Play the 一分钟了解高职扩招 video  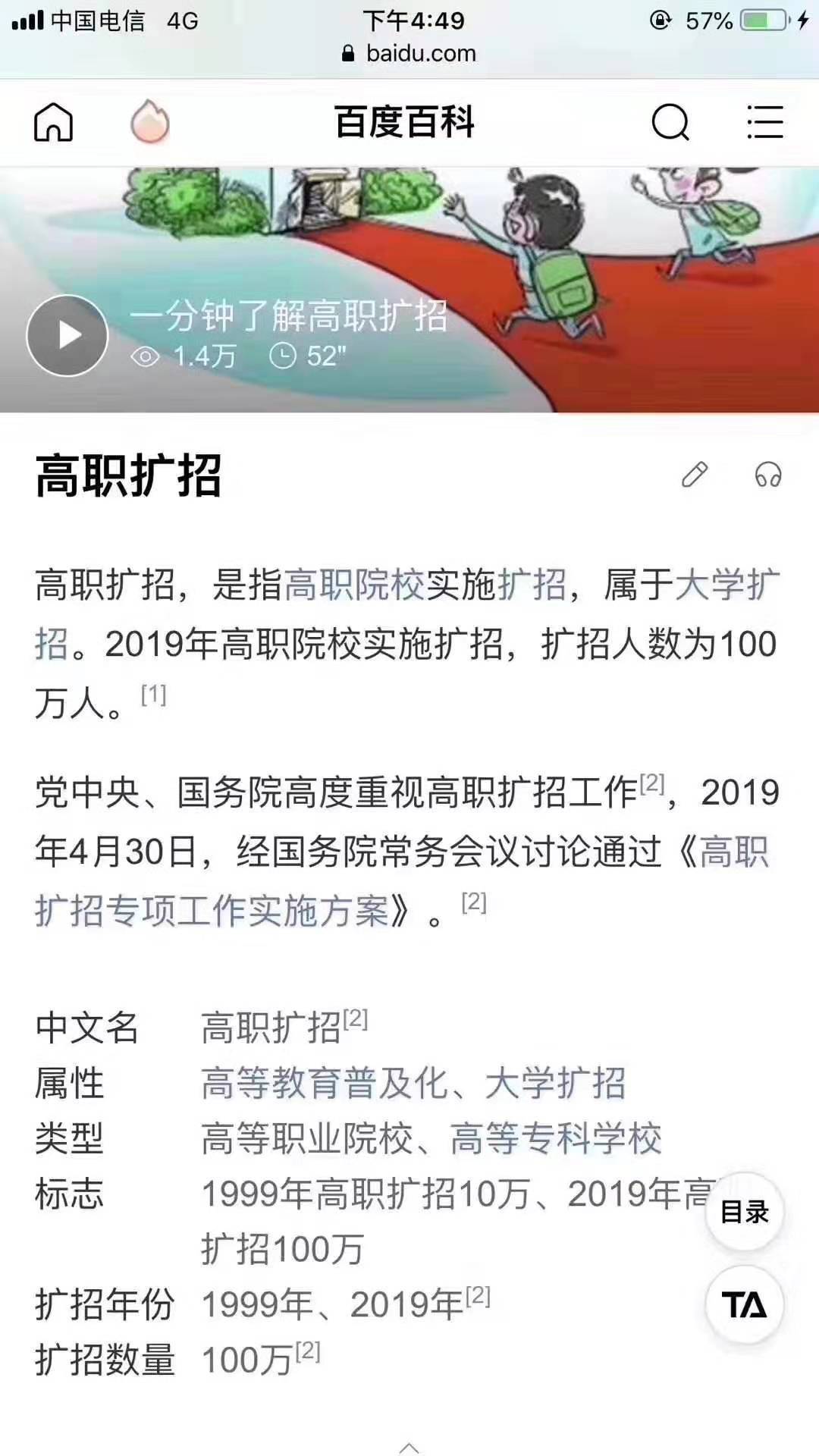[x=67, y=335]
